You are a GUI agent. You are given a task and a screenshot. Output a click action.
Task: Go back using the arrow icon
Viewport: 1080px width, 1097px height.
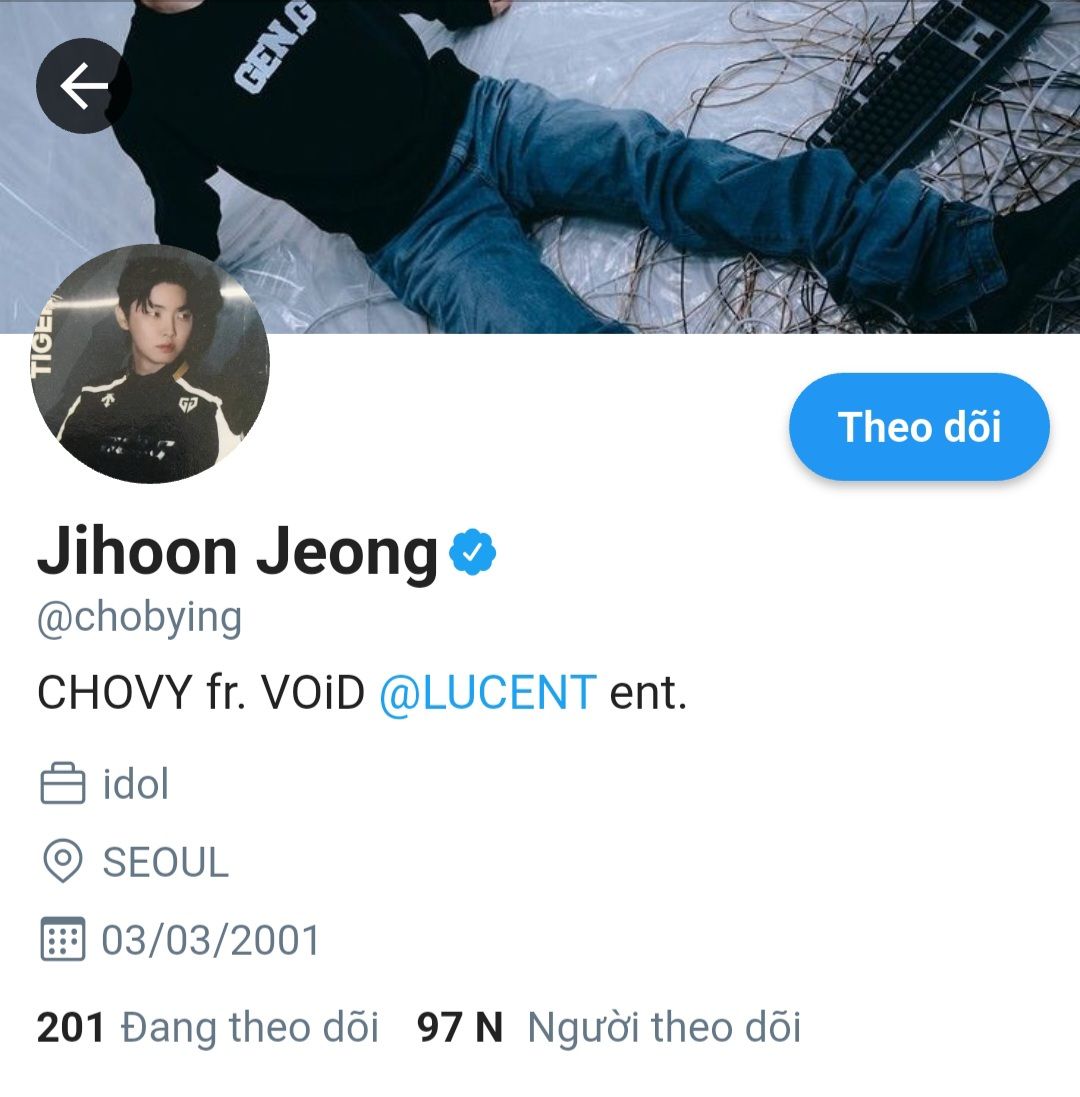click(x=84, y=87)
